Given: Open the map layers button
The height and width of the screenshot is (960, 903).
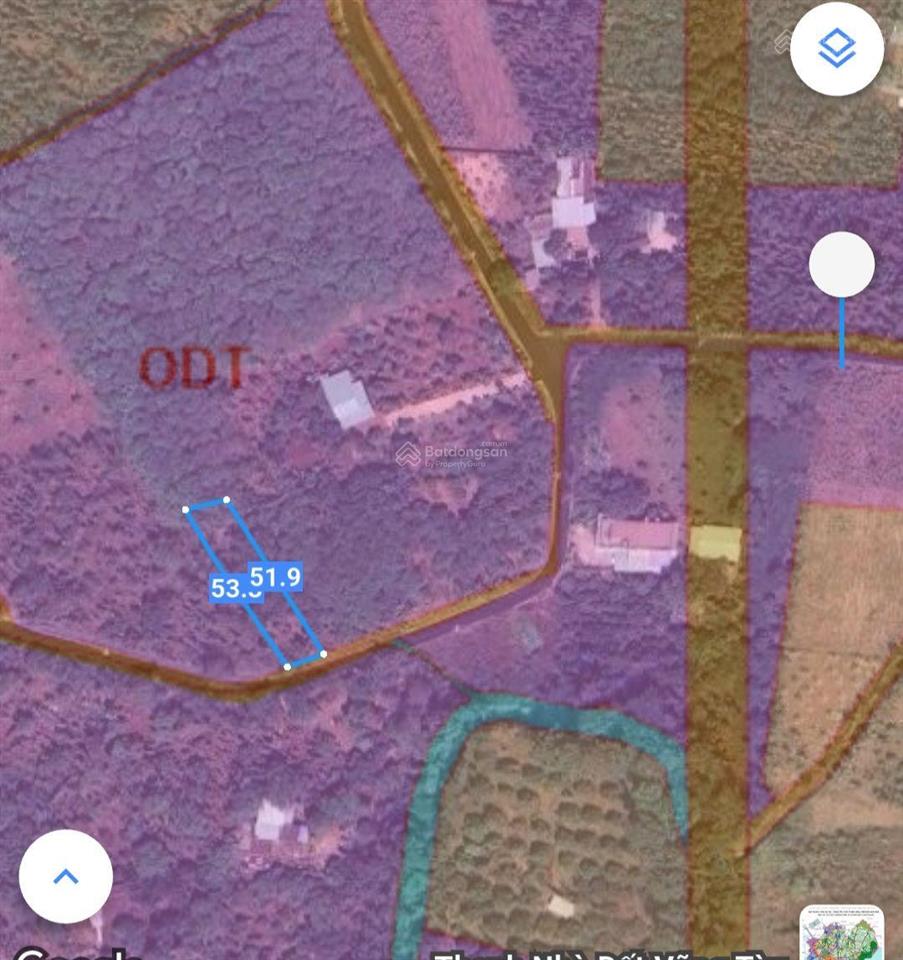Looking at the screenshot, I should 836,49.
